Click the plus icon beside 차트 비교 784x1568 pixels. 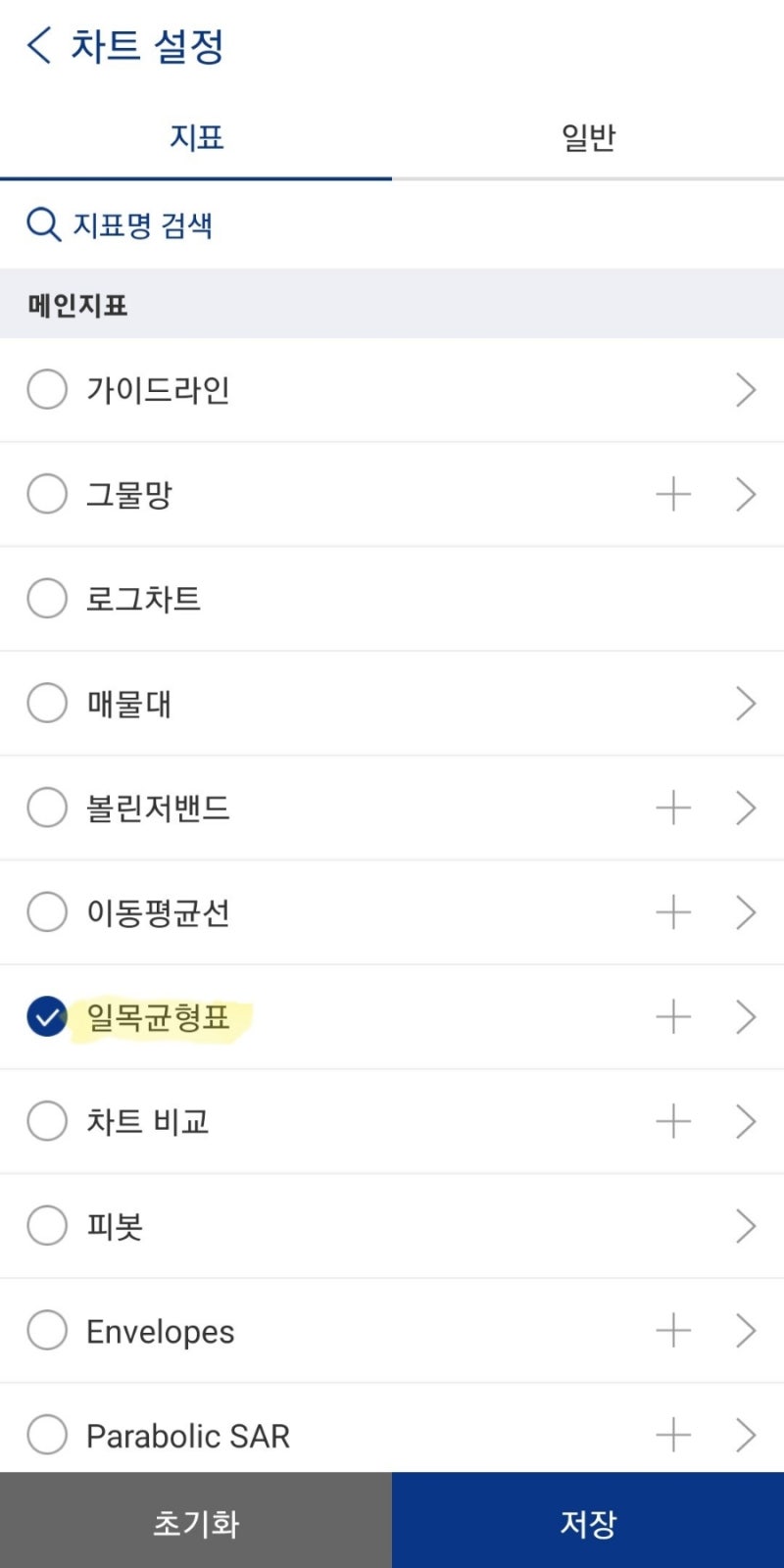coord(673,1121)
